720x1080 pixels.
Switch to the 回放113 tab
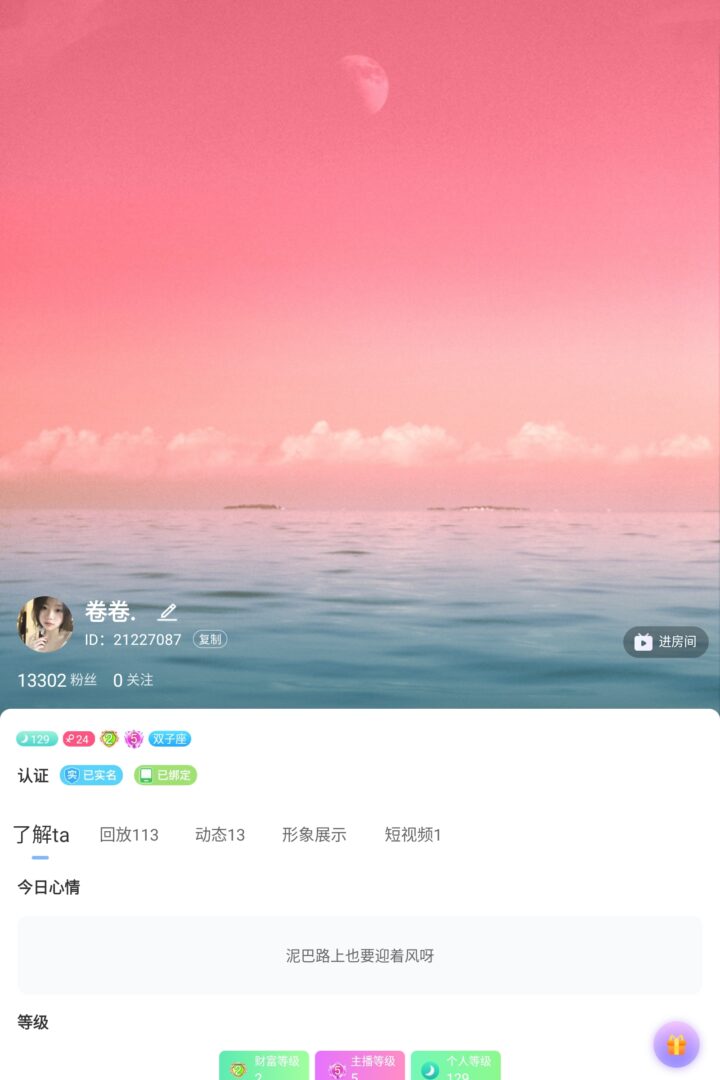pyautogui.click(x=129, y=835)
